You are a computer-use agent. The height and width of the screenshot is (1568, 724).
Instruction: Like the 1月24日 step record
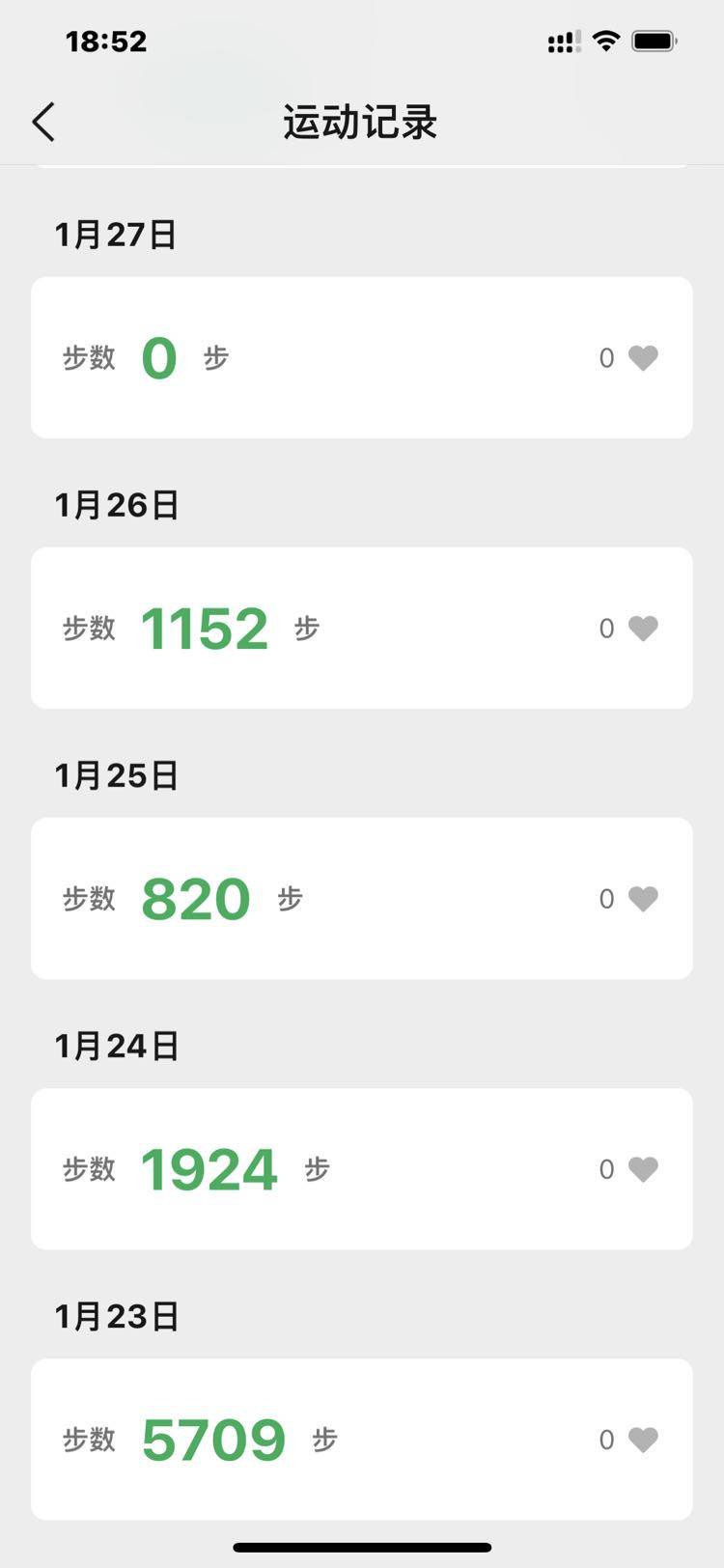pyautogui.click(x=643, y=1169)
